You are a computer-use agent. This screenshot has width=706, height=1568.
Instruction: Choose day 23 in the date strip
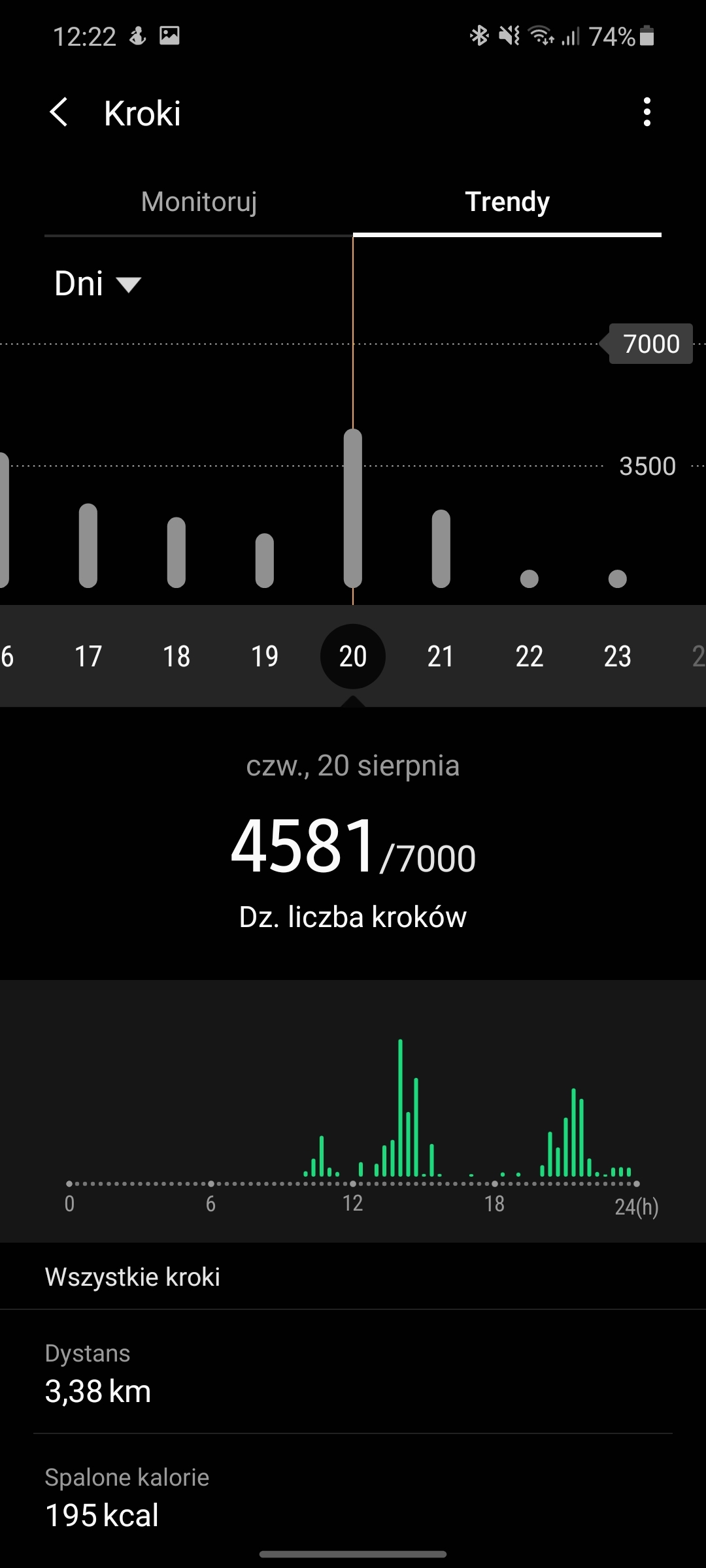(618, 656)
